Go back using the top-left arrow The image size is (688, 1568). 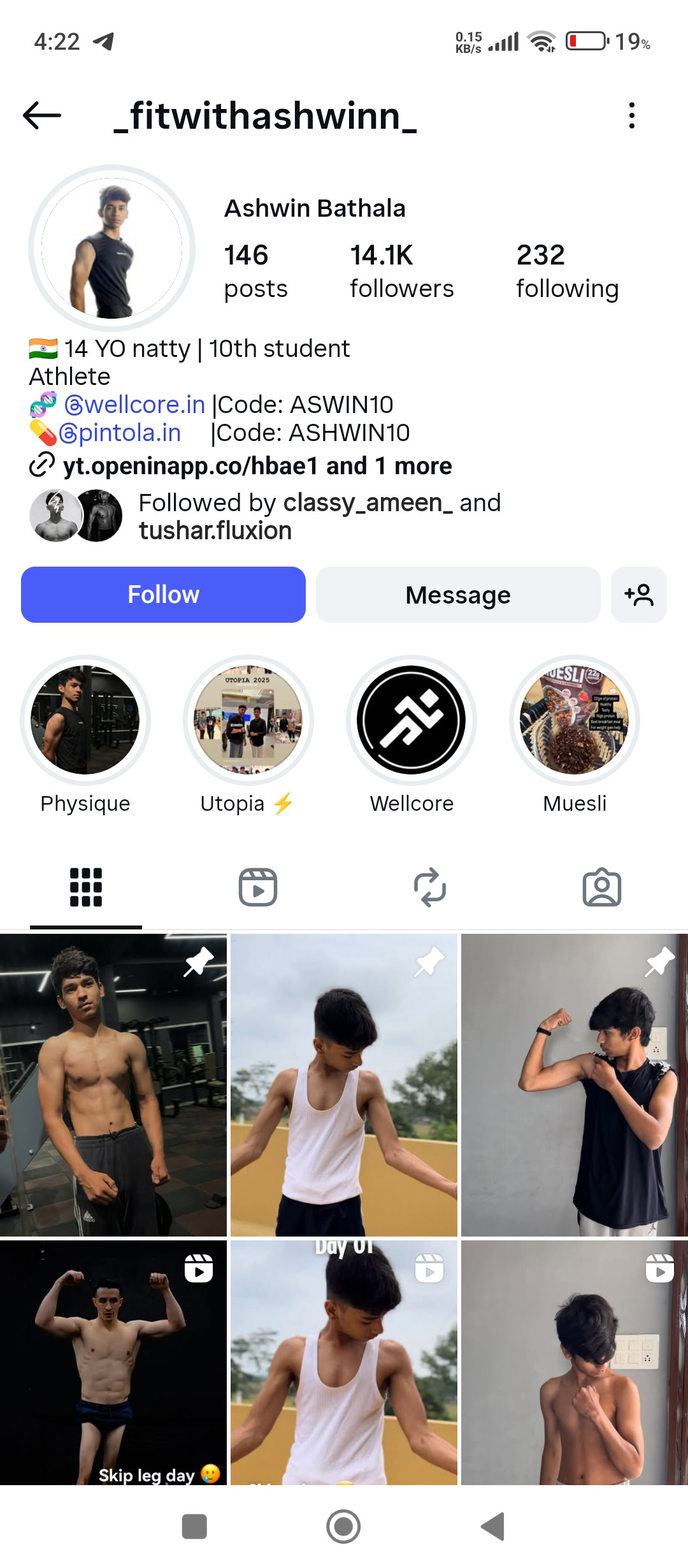click(42, 115)
